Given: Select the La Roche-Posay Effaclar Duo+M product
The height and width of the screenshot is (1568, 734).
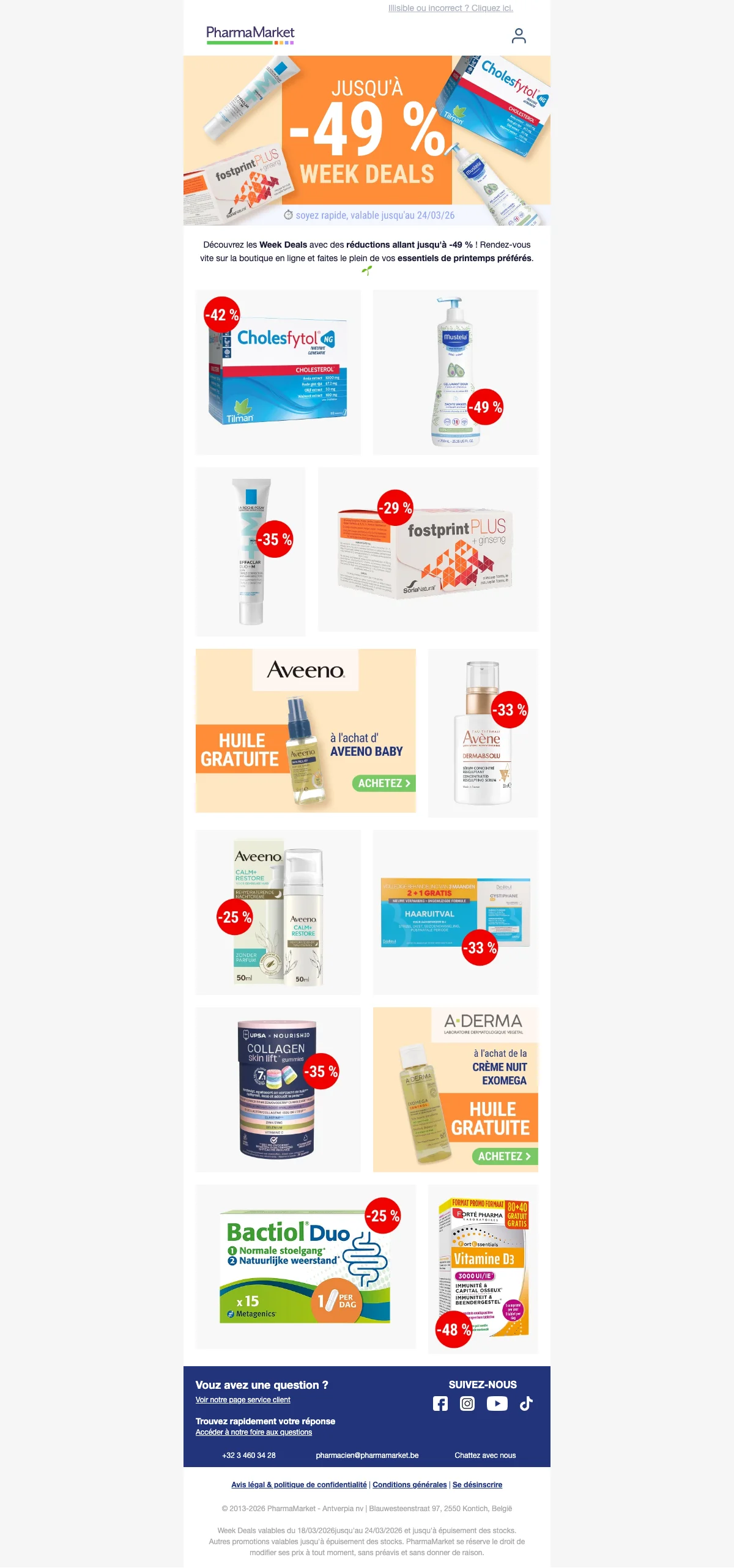Looking at the screenshot, I should point(251,552).
